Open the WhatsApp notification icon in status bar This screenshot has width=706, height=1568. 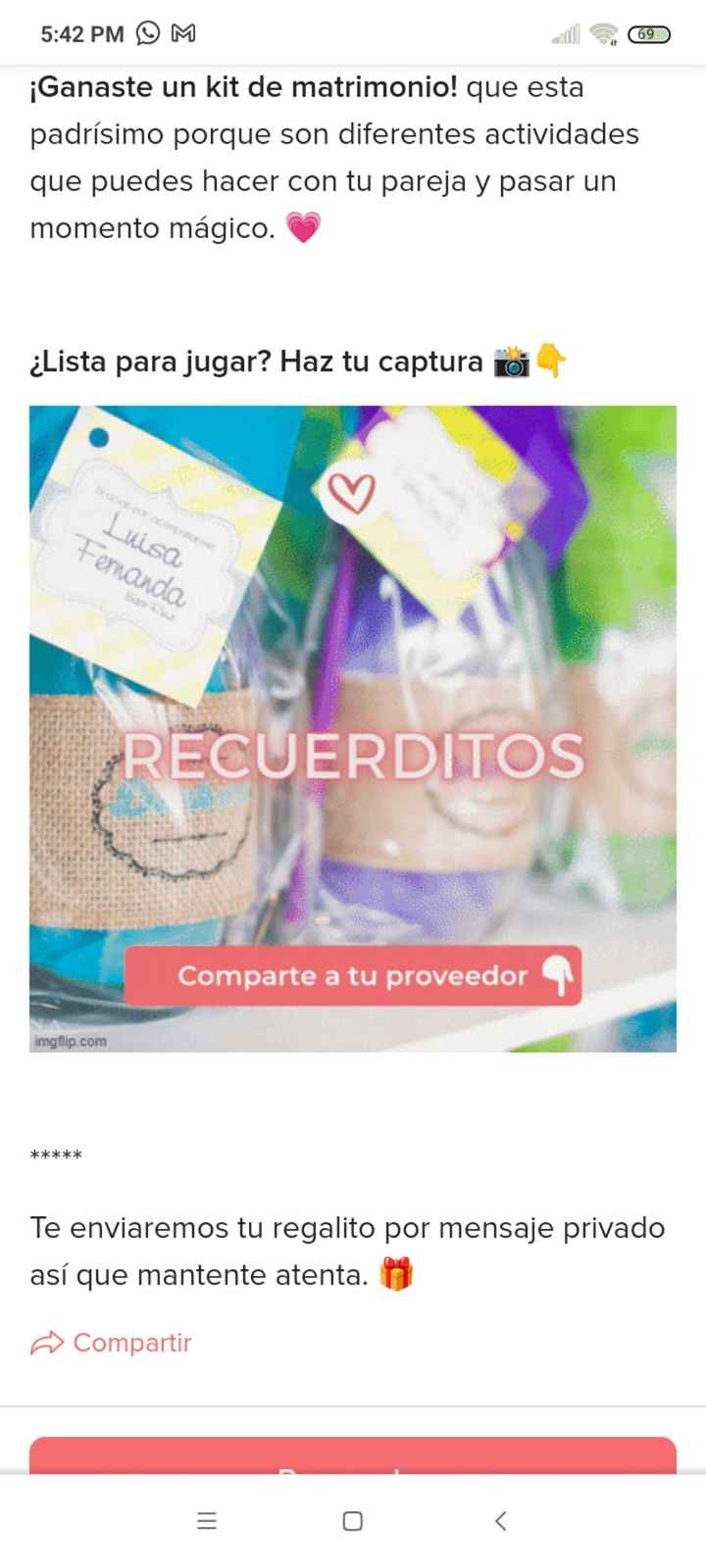[x=149, y=31]
